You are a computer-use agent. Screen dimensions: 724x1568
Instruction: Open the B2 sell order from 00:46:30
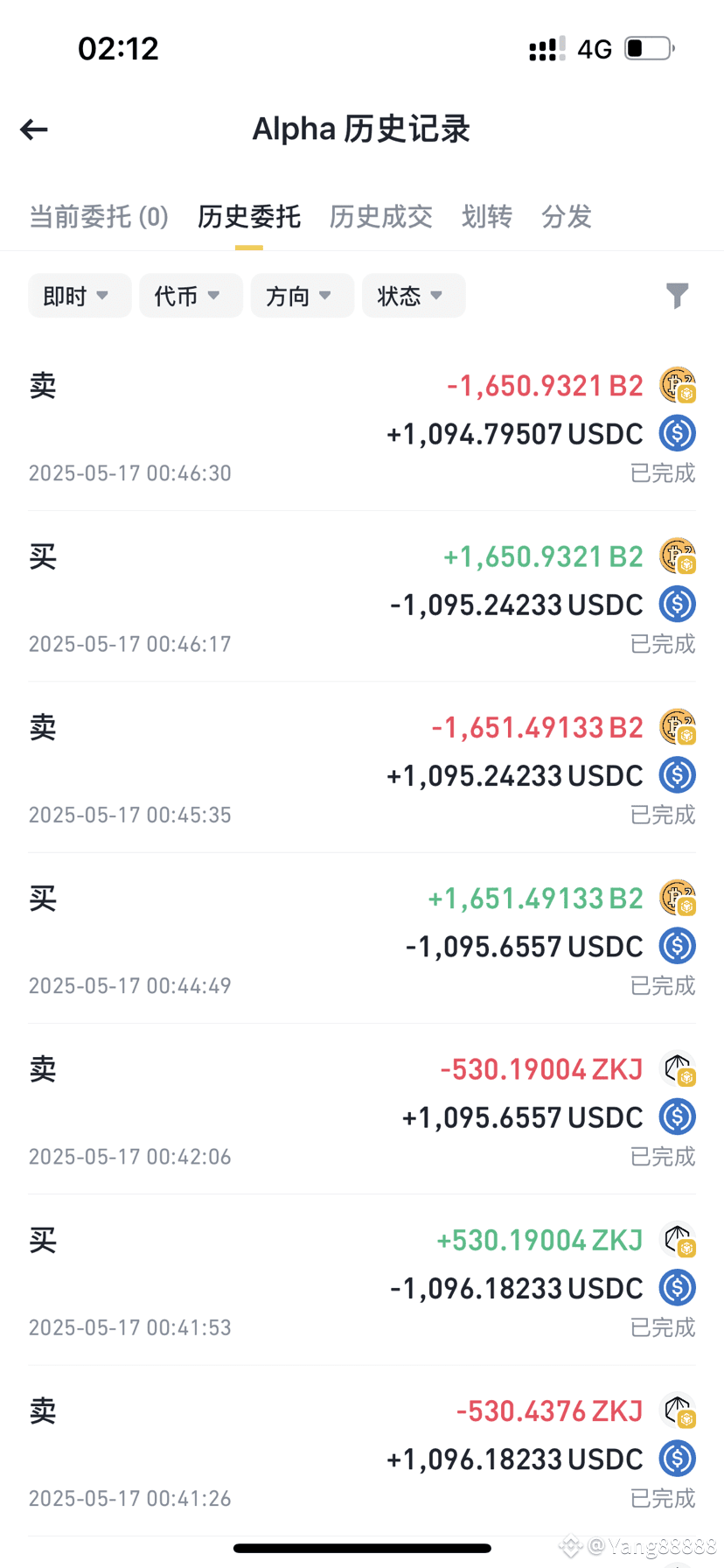362,425
